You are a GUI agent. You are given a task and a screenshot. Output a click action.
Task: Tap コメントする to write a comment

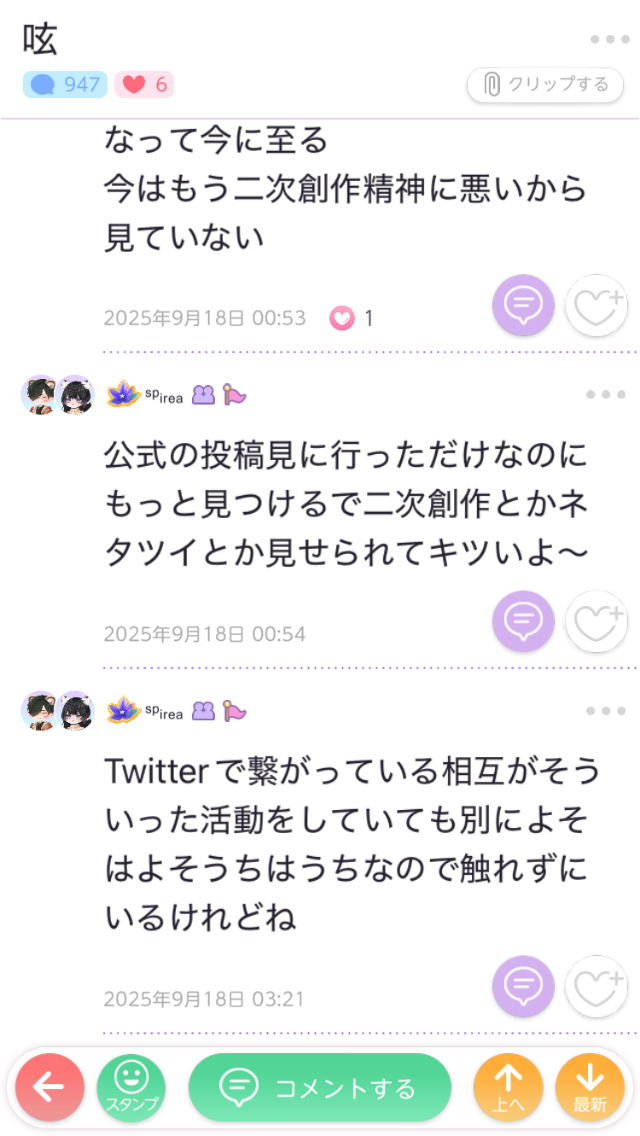pos(320,1088)
